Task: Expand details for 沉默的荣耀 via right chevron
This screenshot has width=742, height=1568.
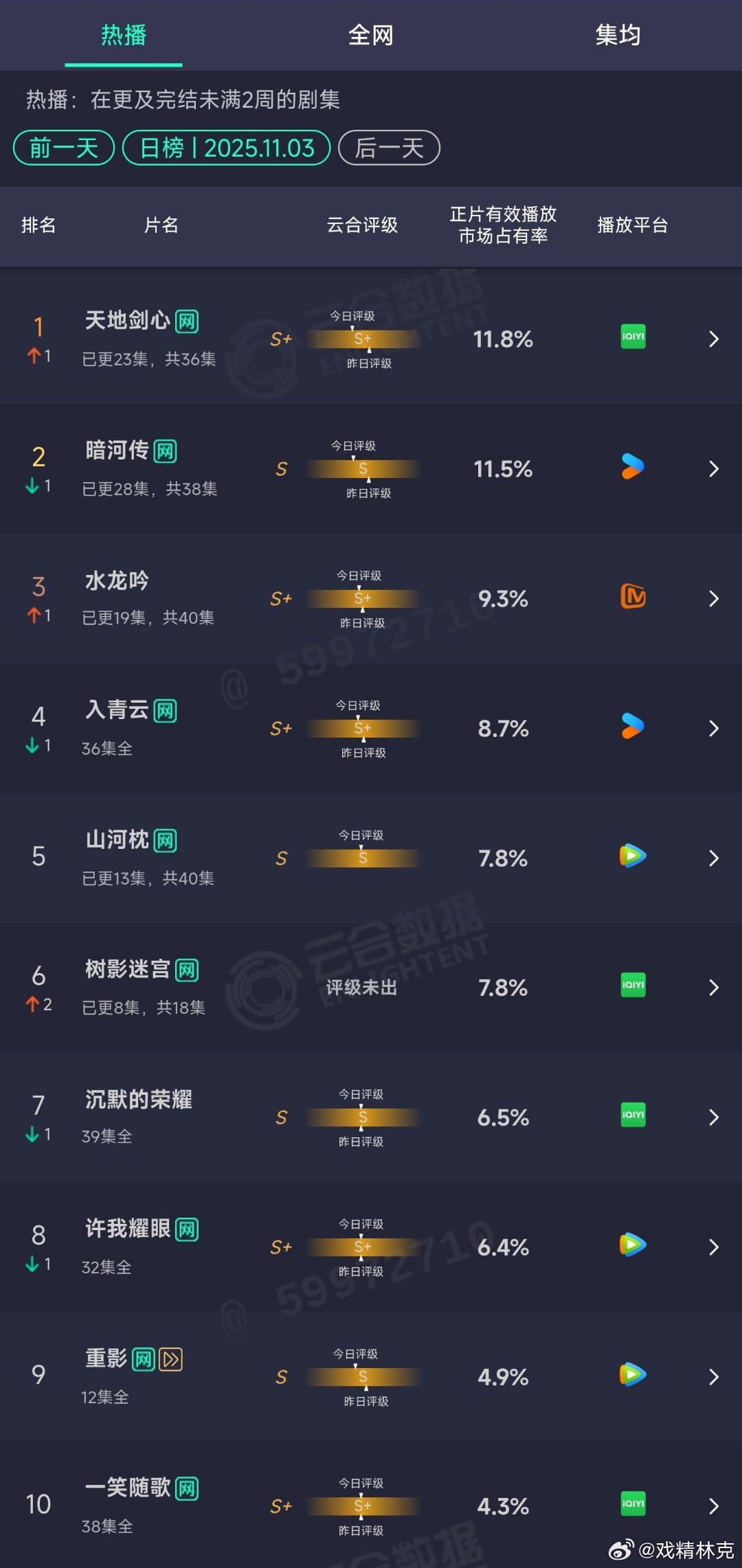Action: click(x=715, y=1117)
